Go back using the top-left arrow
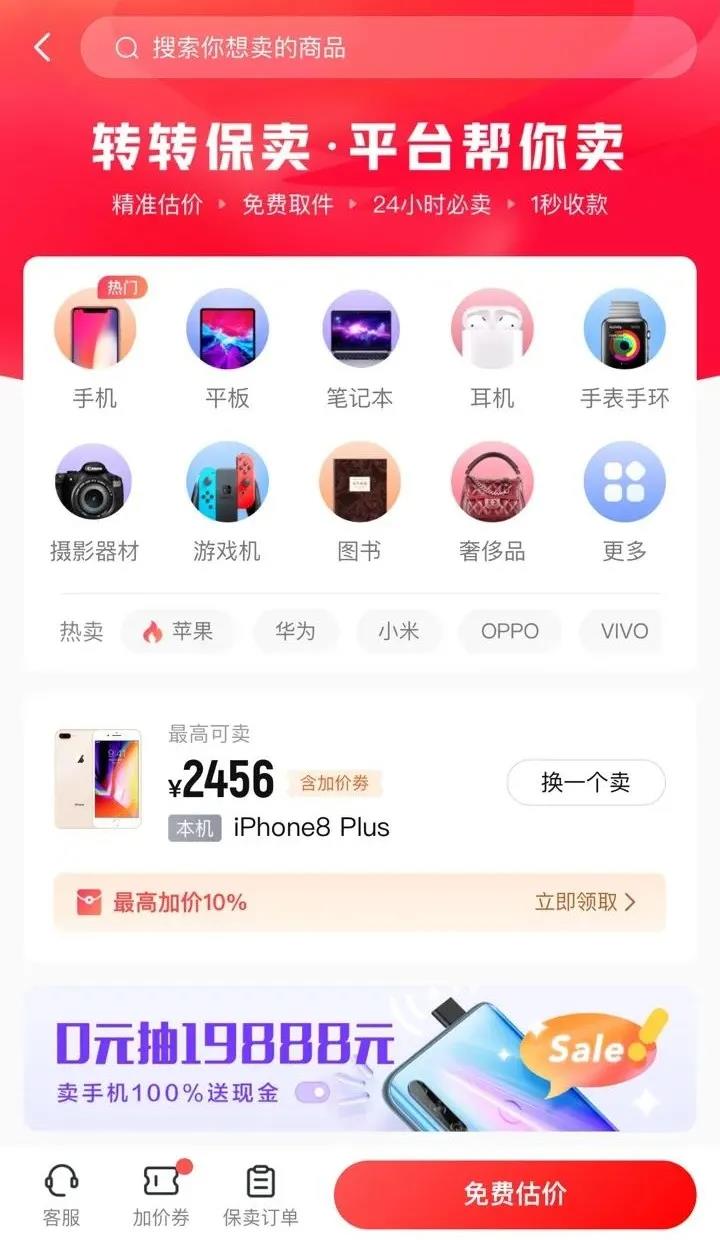 [40, 47]
